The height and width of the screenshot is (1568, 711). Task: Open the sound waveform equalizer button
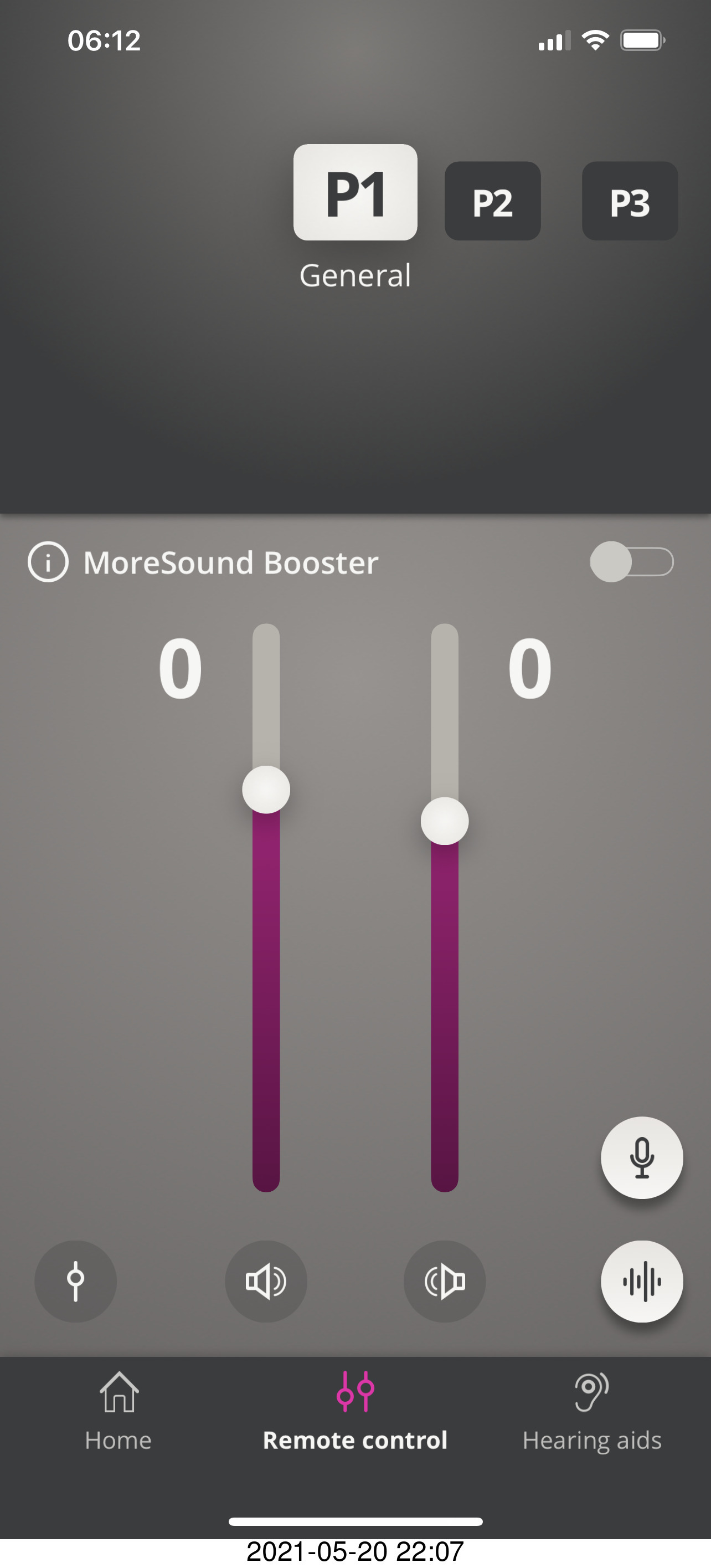point(642,1282)
